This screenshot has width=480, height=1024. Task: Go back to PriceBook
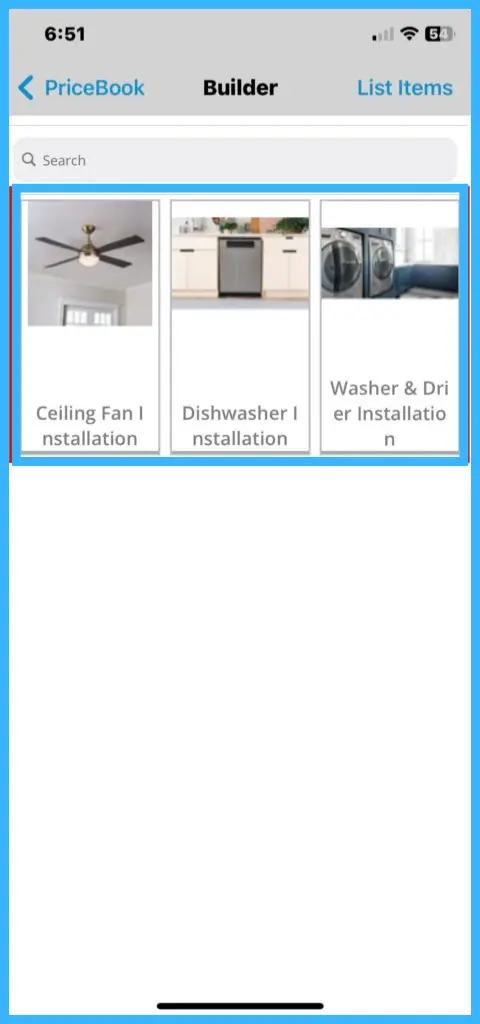[82, 88]
